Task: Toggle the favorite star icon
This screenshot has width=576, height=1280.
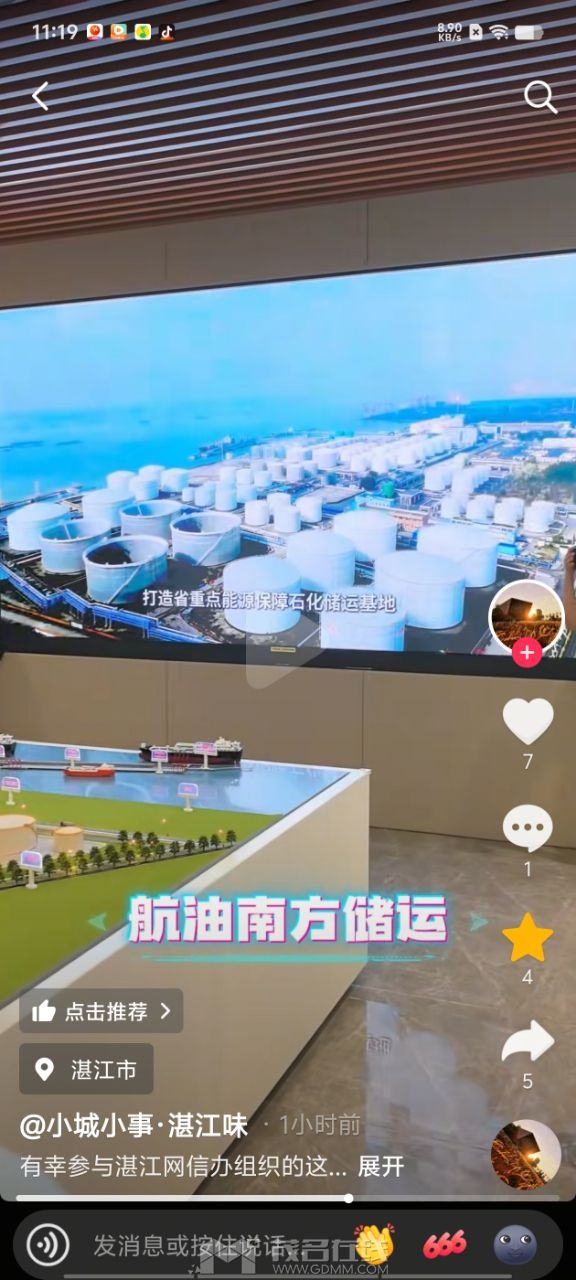Action: point(527,938)
